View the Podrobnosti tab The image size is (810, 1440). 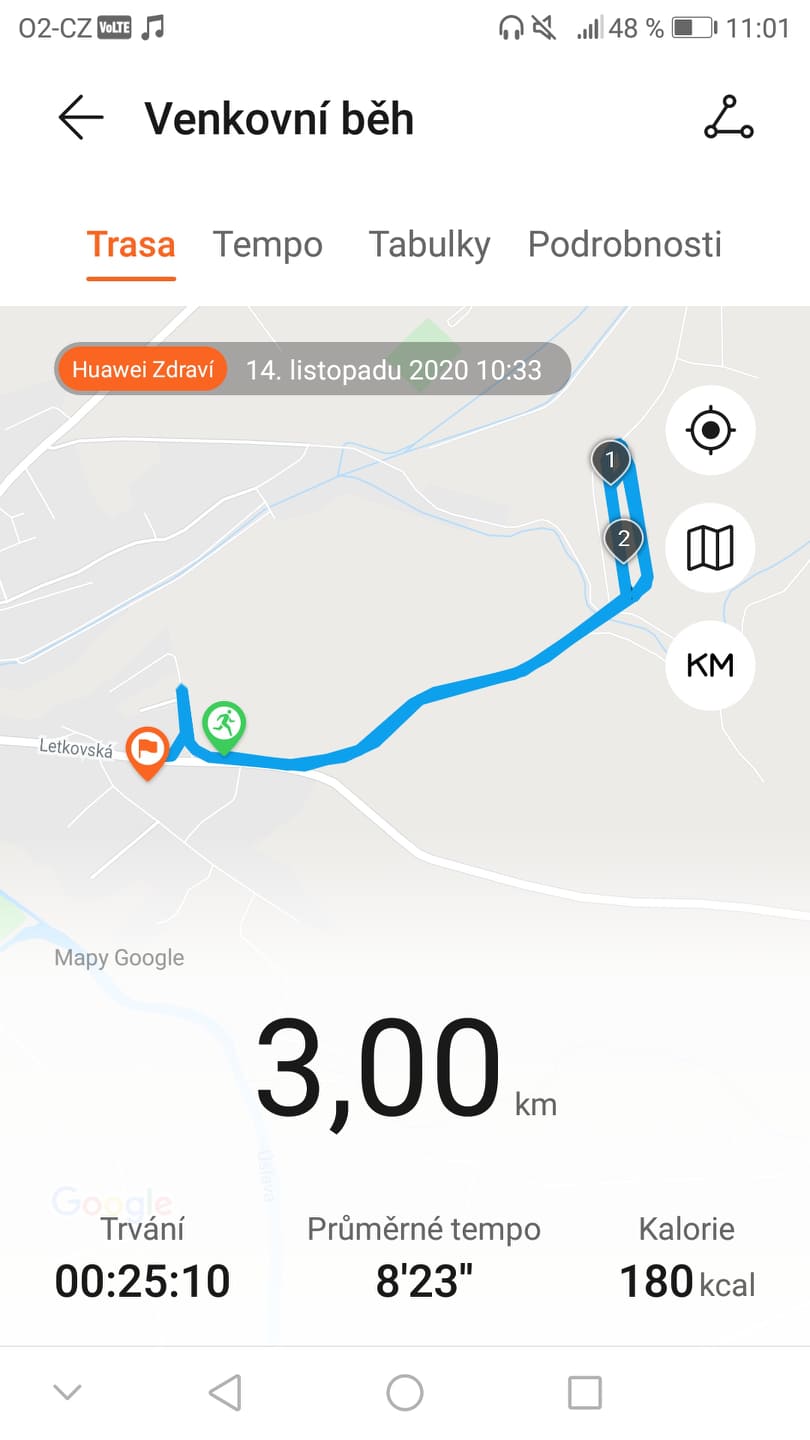point(625,244)
